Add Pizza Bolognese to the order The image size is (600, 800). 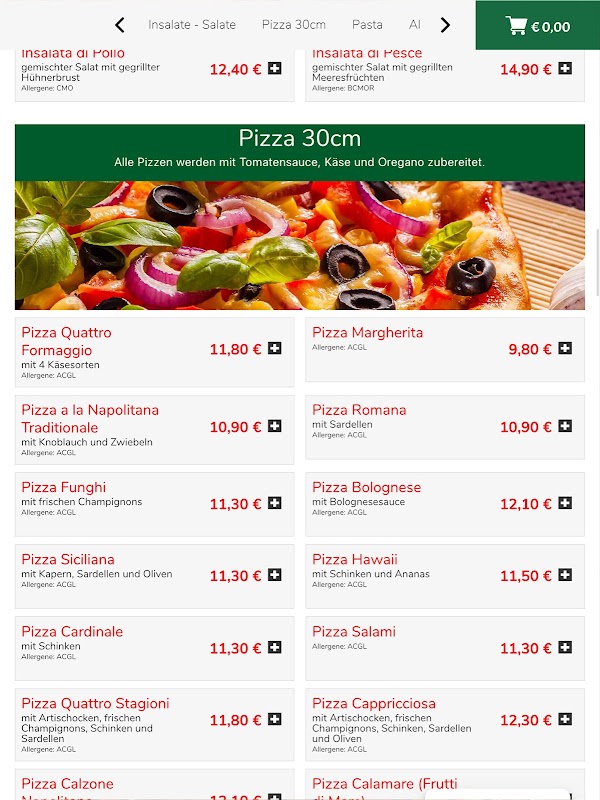tap(565, 504)
